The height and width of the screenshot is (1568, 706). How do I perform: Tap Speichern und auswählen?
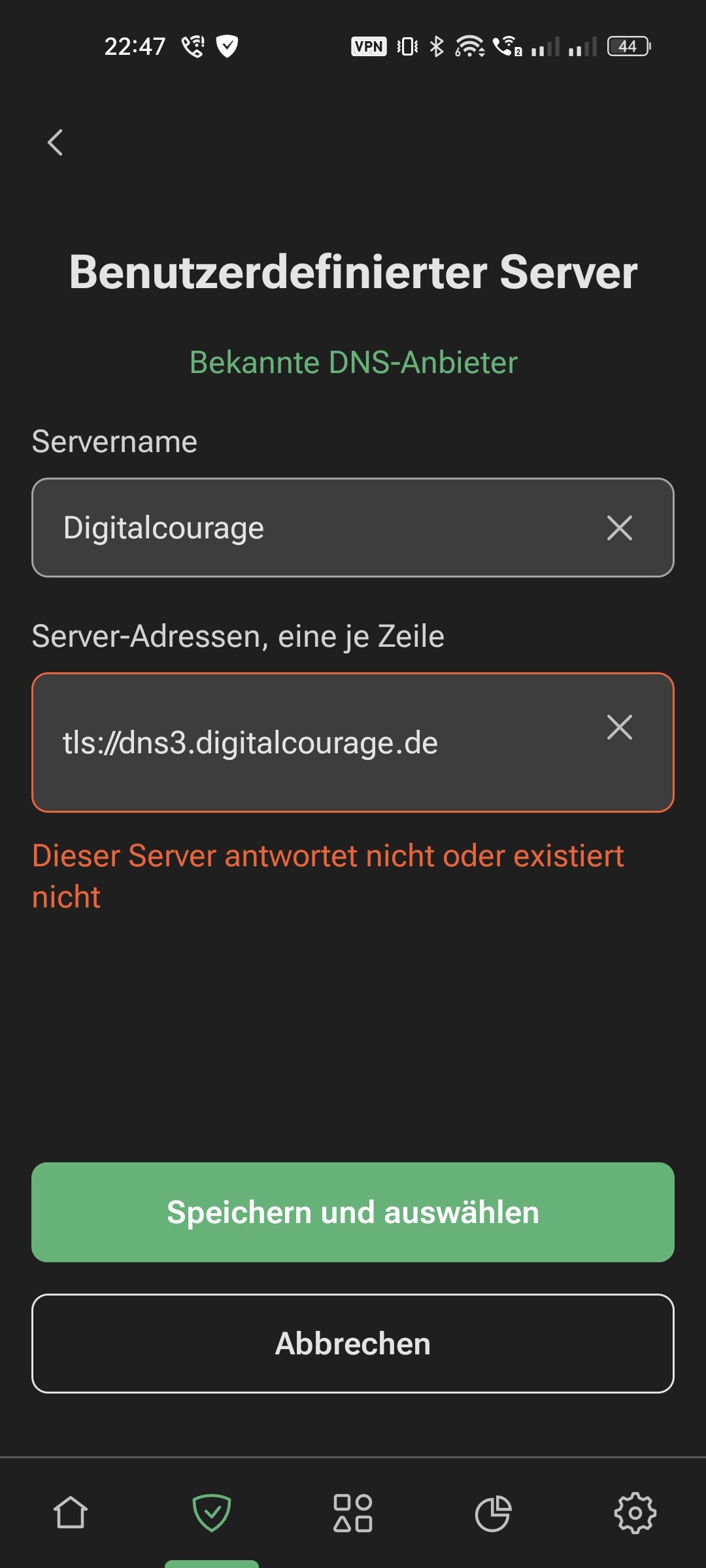pyautogui.click(x=353, y=1213)
